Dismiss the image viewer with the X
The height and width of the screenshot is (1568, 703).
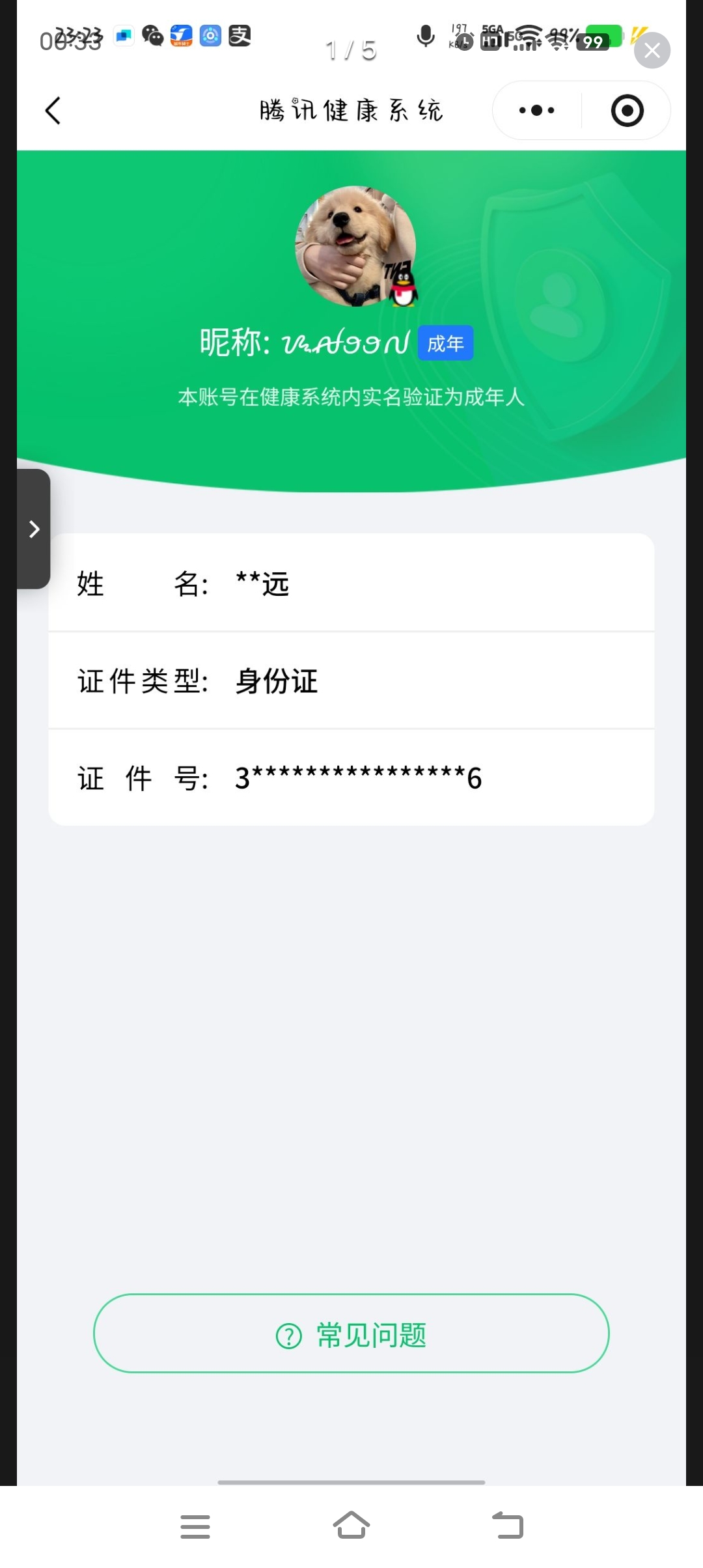pyautogui.click(x=652, y=50)
